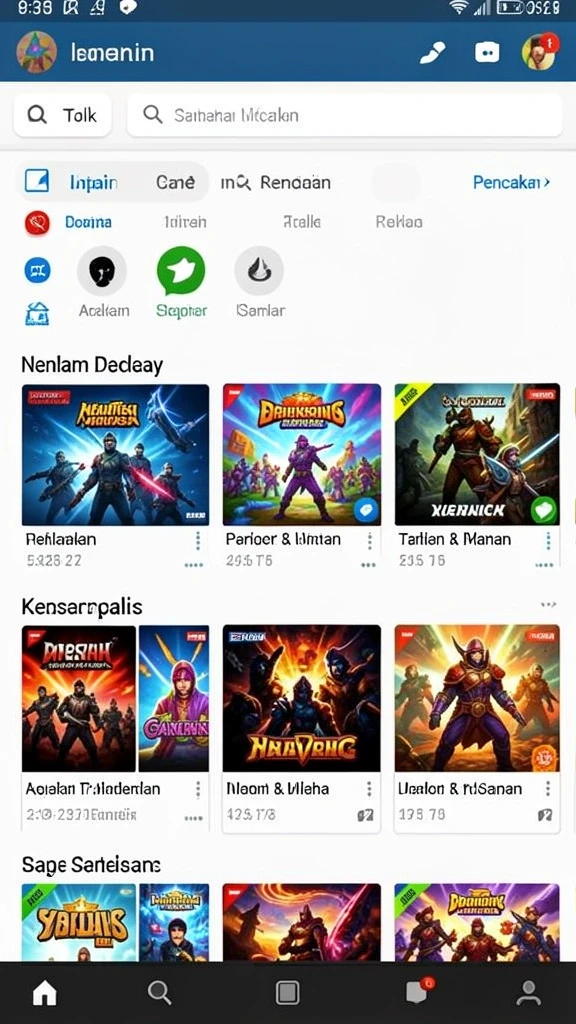
Task: Open the Sarhahar Mcalan search field
Action: pos(344,115)
